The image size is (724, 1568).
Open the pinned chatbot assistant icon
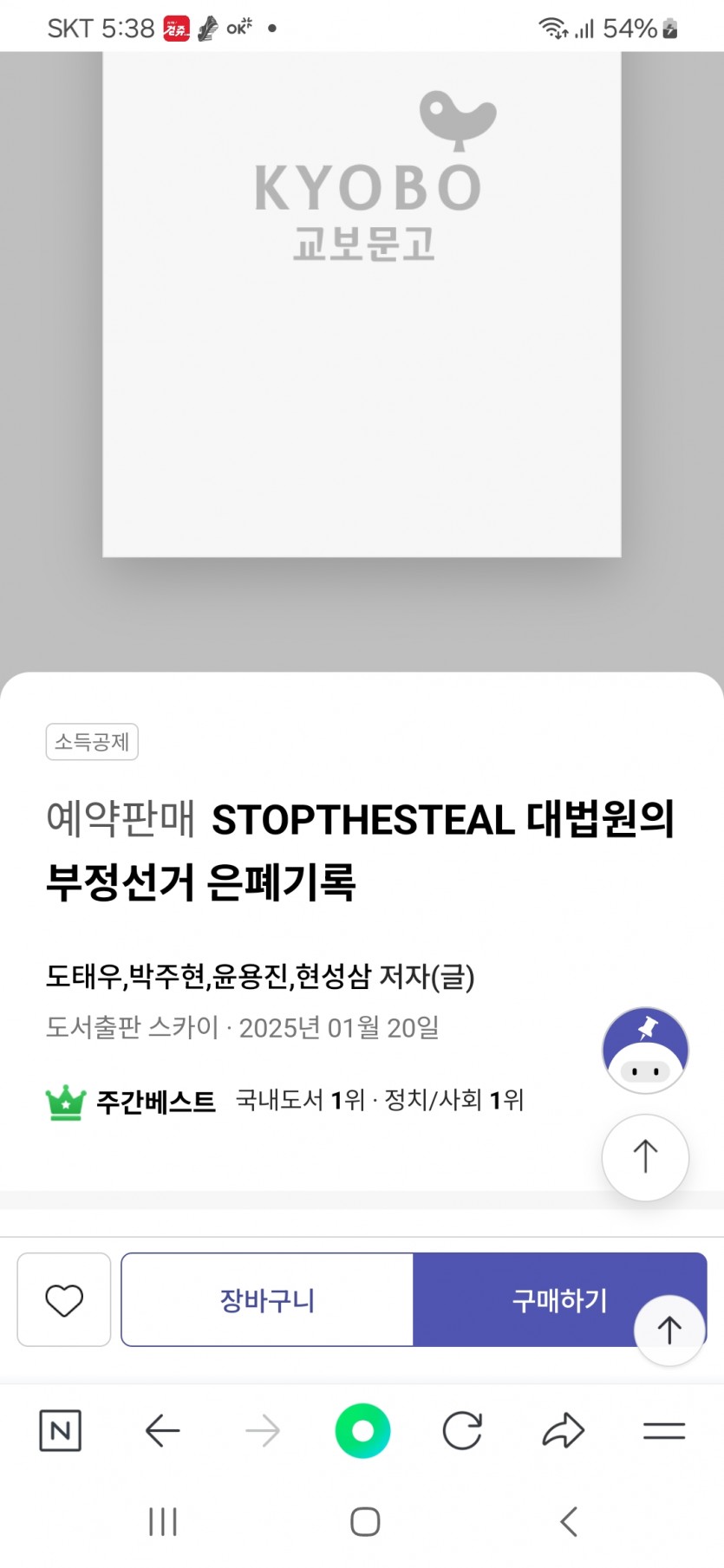click(645, 1050)
